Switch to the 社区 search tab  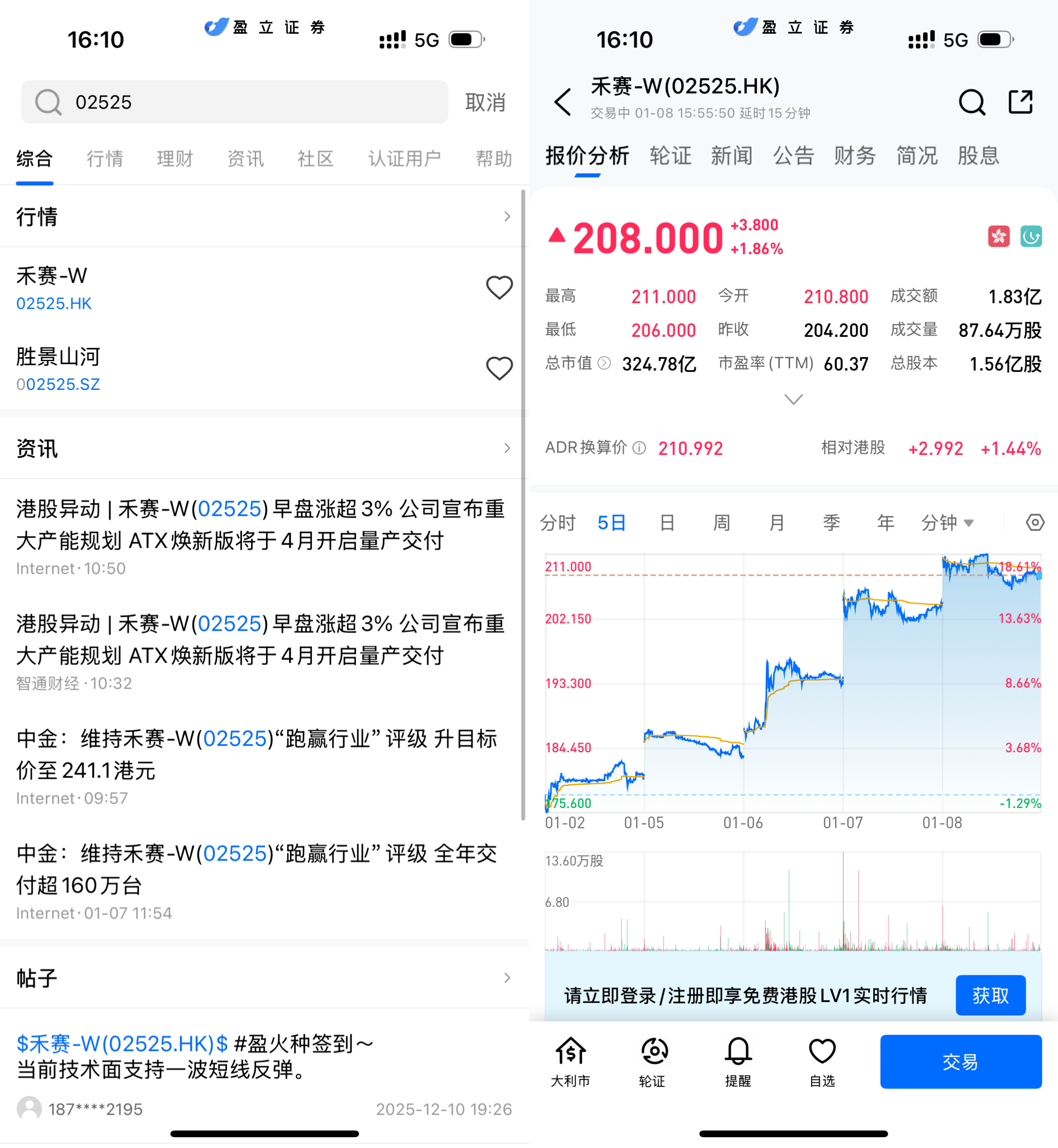point(315,158)
